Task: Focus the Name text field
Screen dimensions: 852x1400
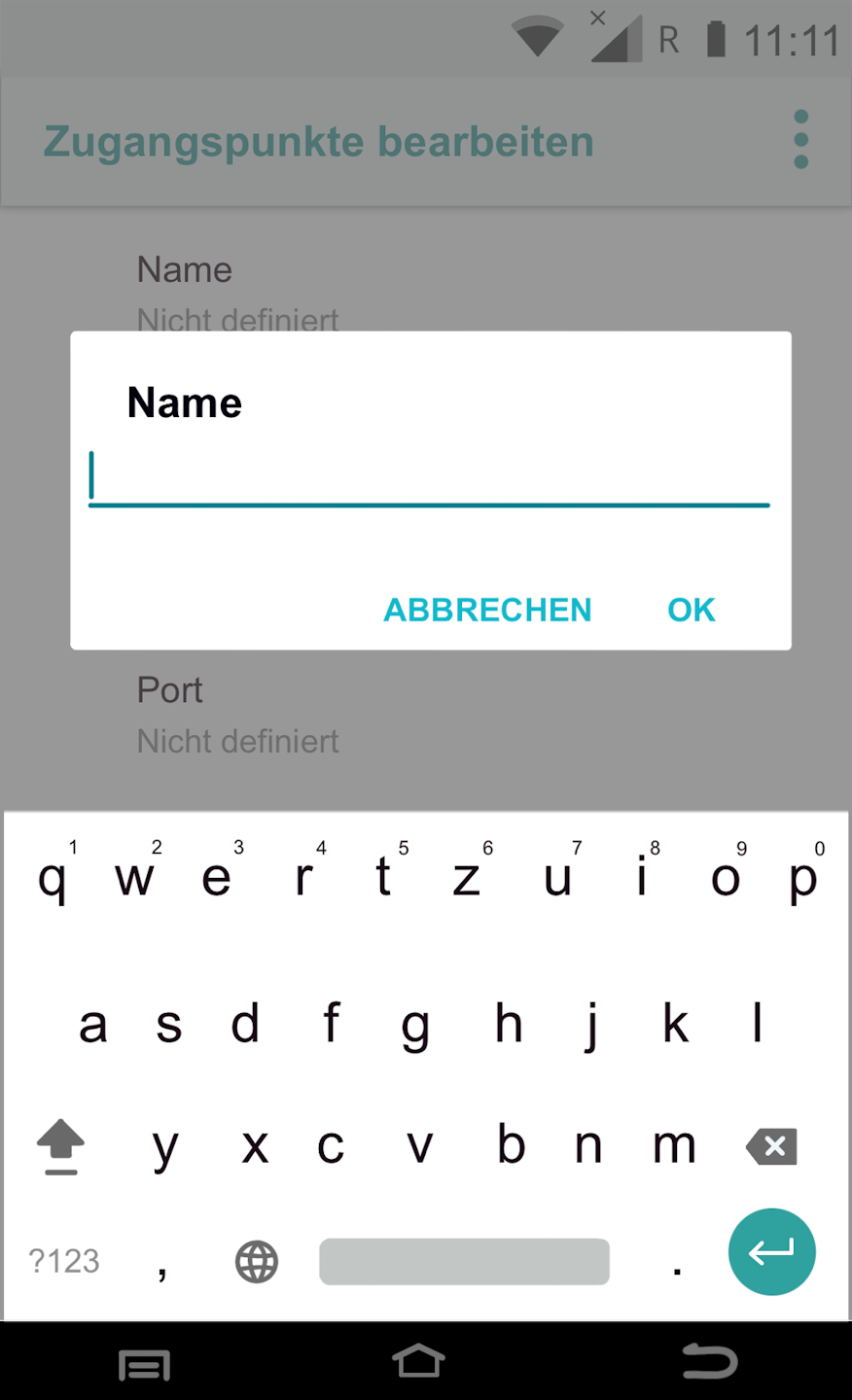Action: tap(429, 478)
